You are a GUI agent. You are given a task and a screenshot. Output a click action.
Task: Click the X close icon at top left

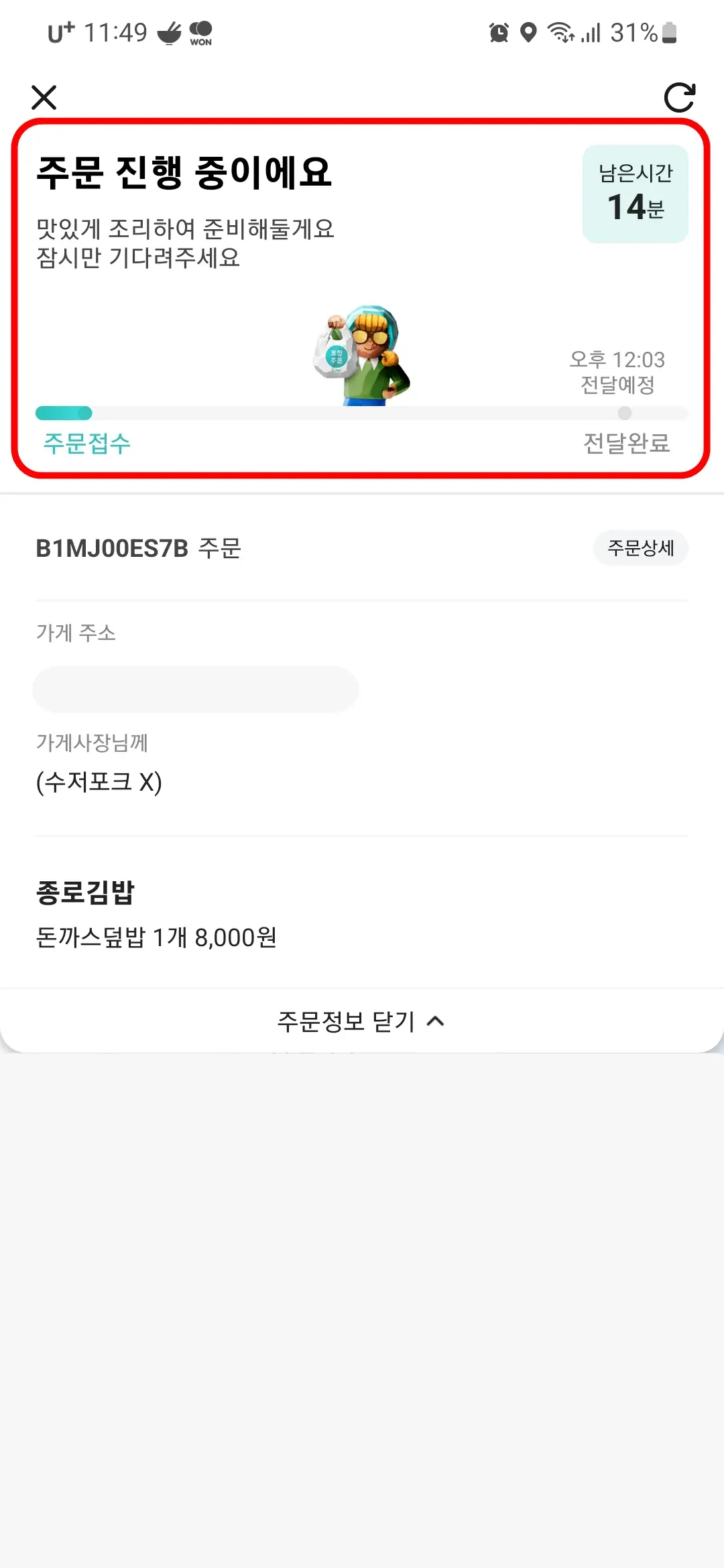click(x=43, y=98)
